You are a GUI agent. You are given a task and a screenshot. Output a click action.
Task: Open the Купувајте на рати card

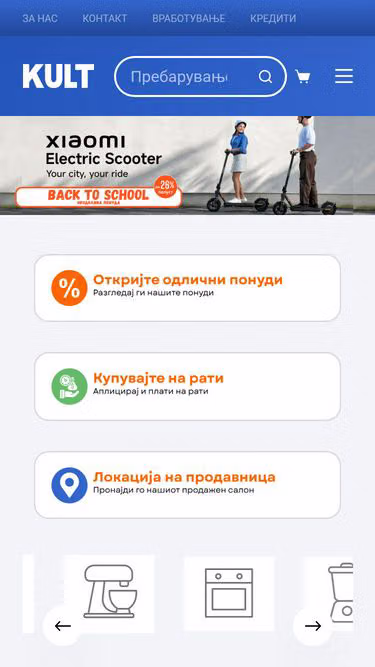pyautogui.click(x=188, y=386)
